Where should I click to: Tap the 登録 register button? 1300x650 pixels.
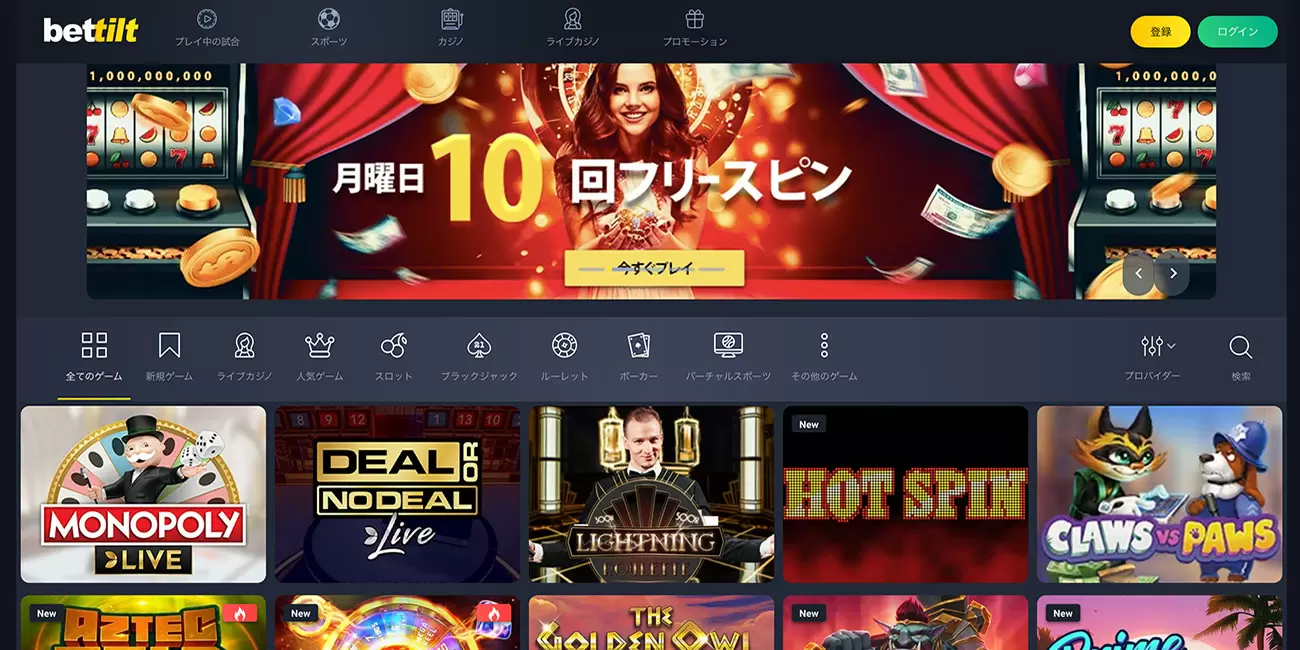tap(1160, 32)
